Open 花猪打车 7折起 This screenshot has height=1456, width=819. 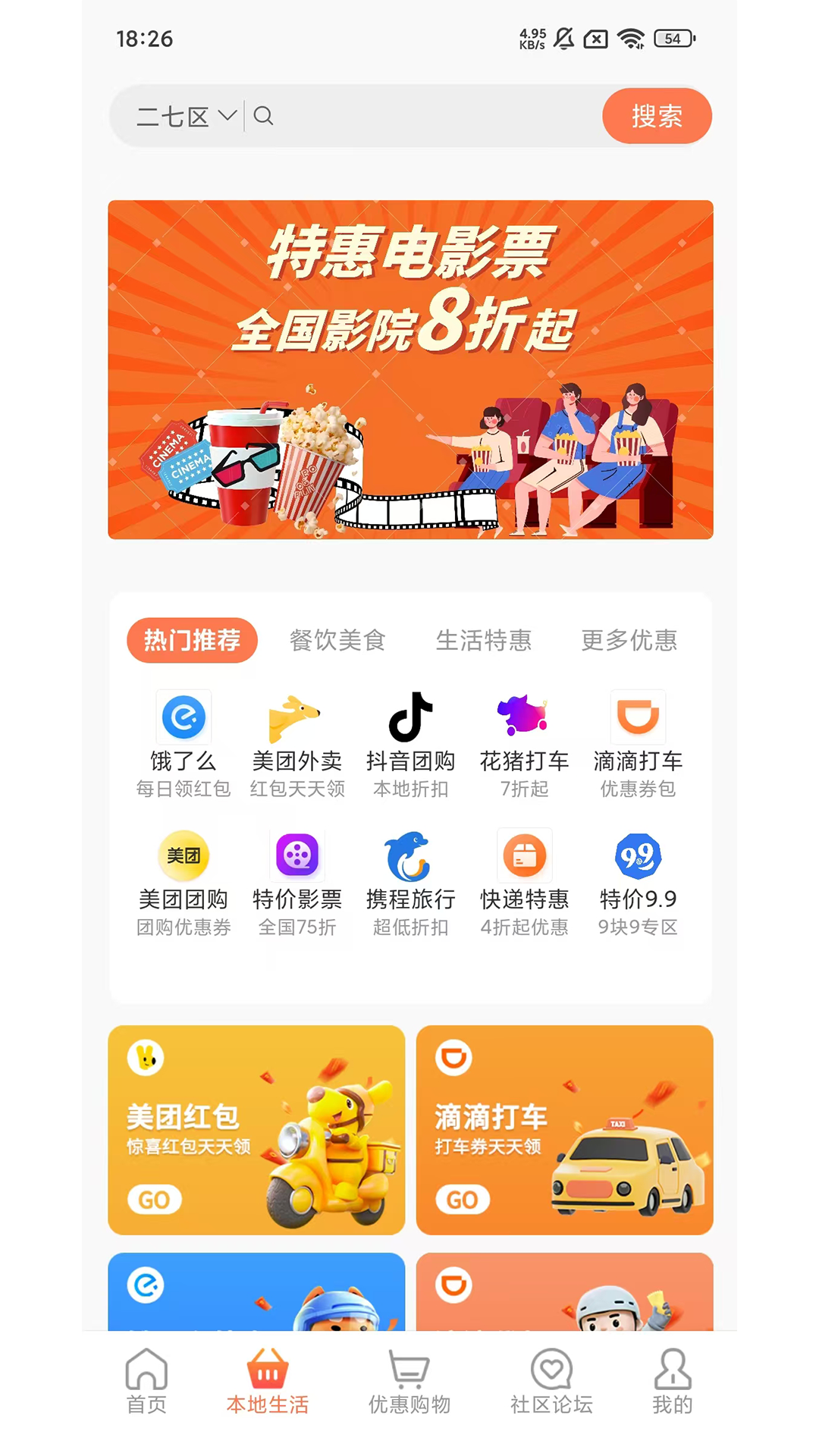[x=524, y=743]
